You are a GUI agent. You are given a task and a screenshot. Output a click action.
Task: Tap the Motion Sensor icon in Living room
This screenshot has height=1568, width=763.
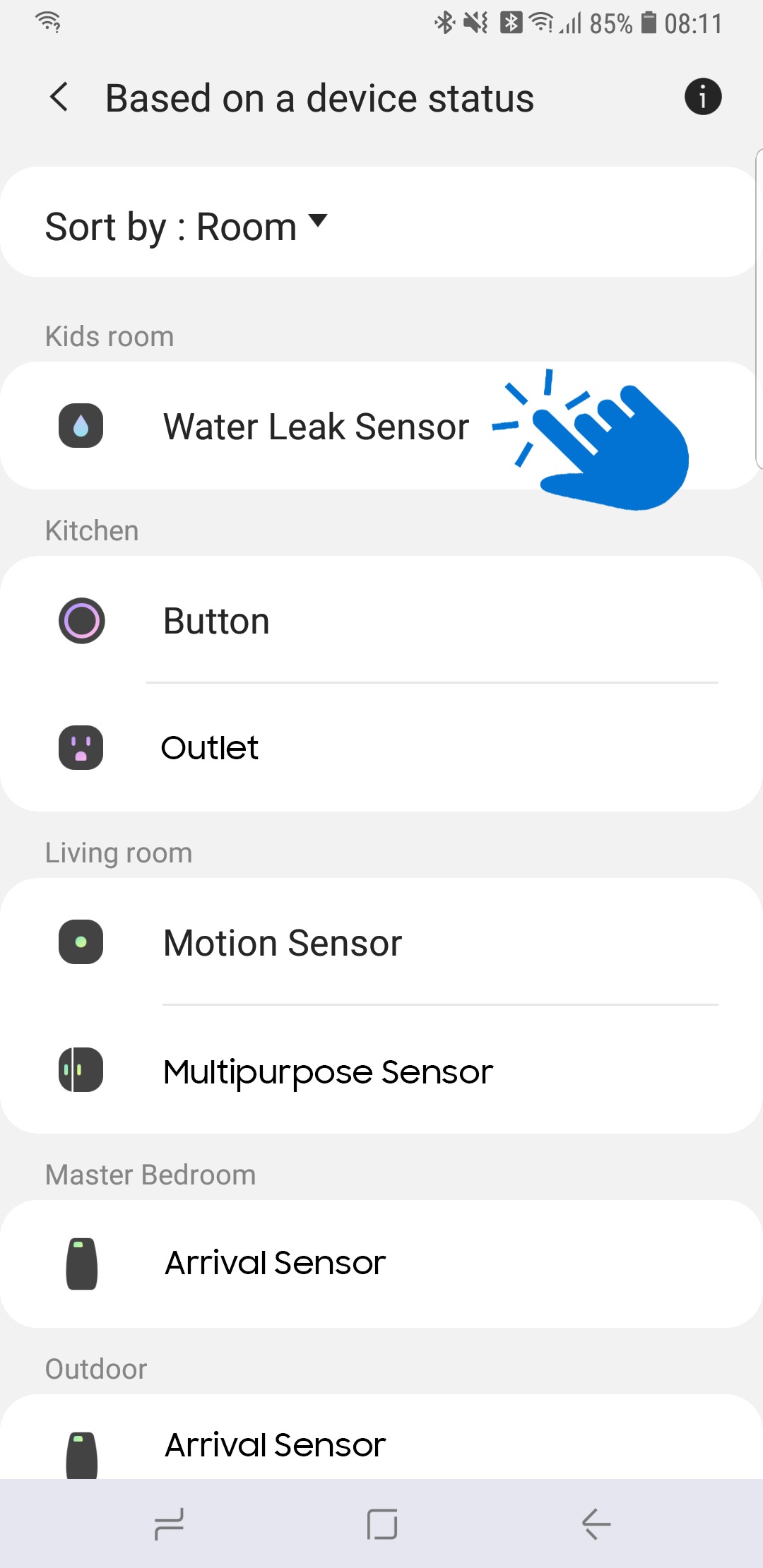click(x=80, y=942)
